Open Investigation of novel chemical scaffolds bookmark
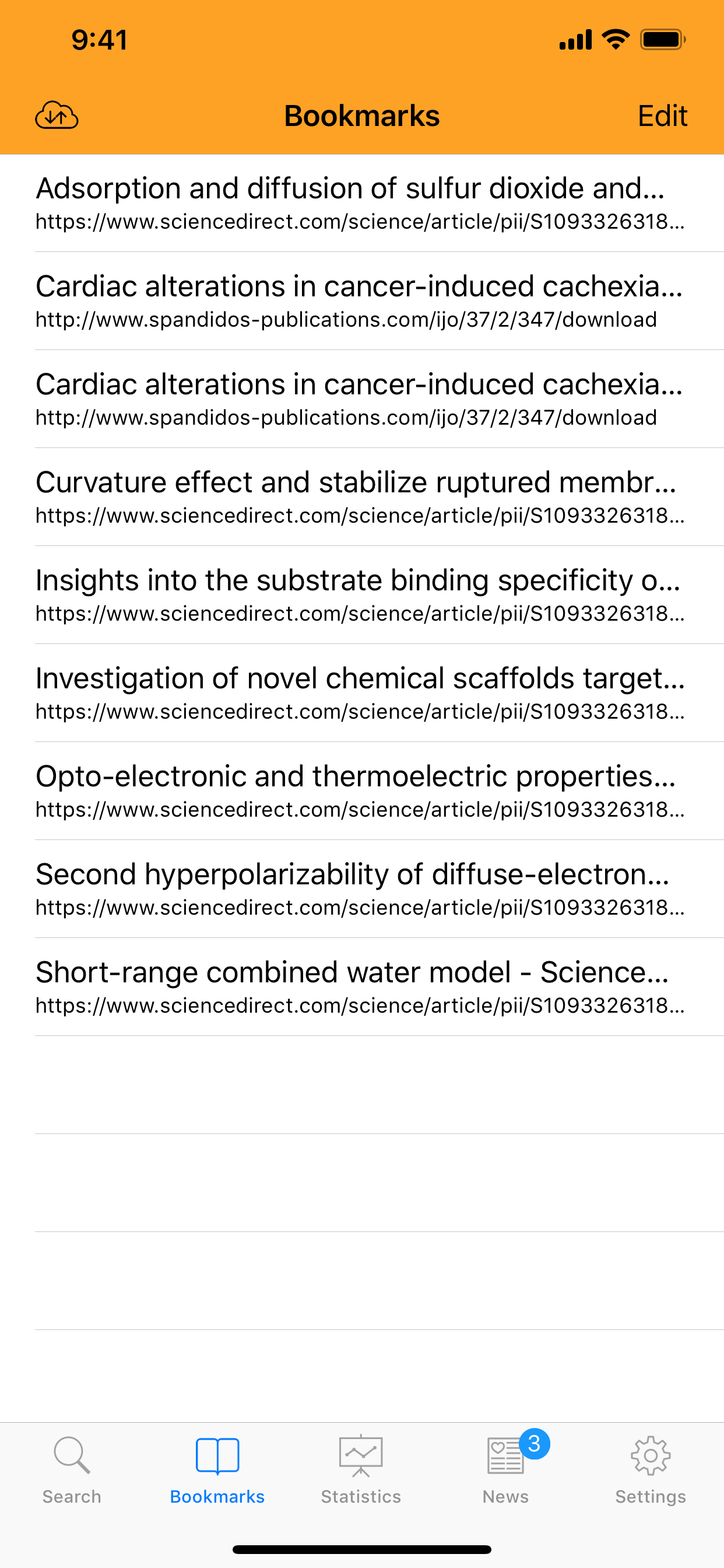The width and height of the screenshot is (724, 1568). point(362,694)
